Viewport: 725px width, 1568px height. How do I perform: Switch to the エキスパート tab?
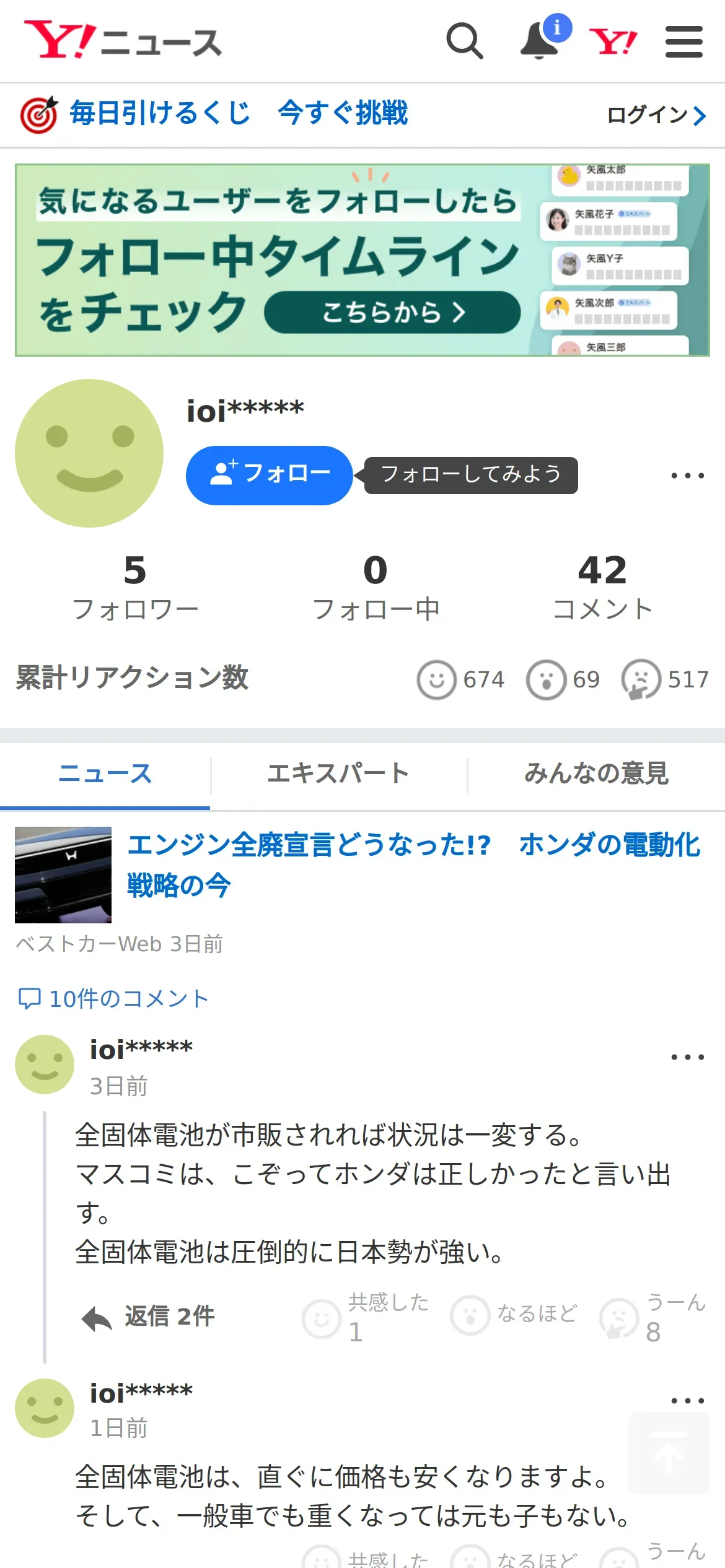tap(338, 773)
